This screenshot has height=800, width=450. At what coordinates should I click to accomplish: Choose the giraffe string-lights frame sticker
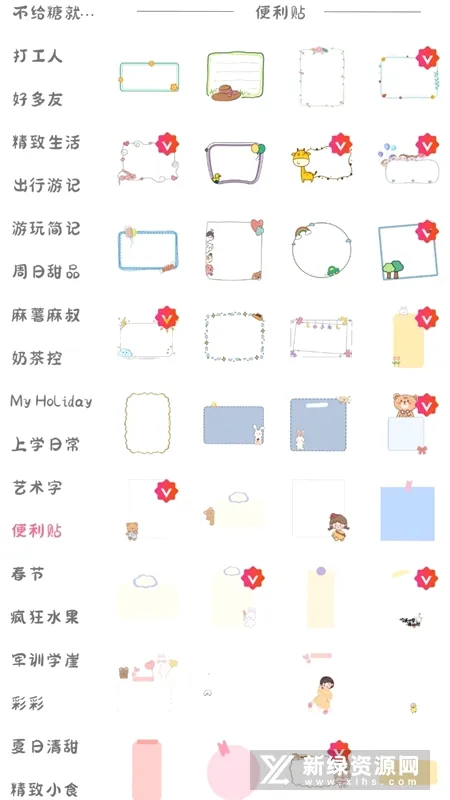[x=322, y=163]
